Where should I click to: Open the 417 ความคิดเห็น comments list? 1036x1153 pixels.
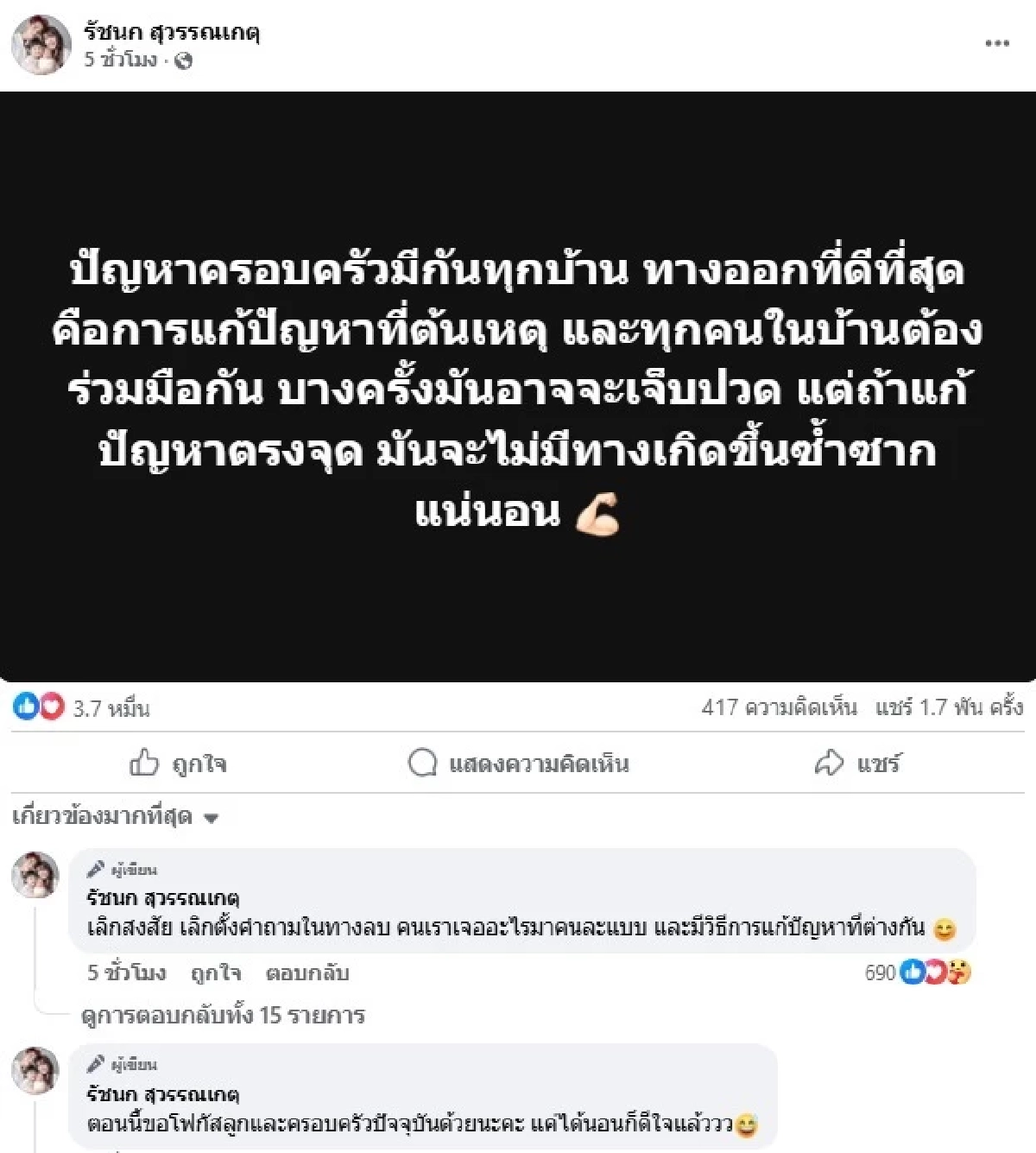(779, 708)
